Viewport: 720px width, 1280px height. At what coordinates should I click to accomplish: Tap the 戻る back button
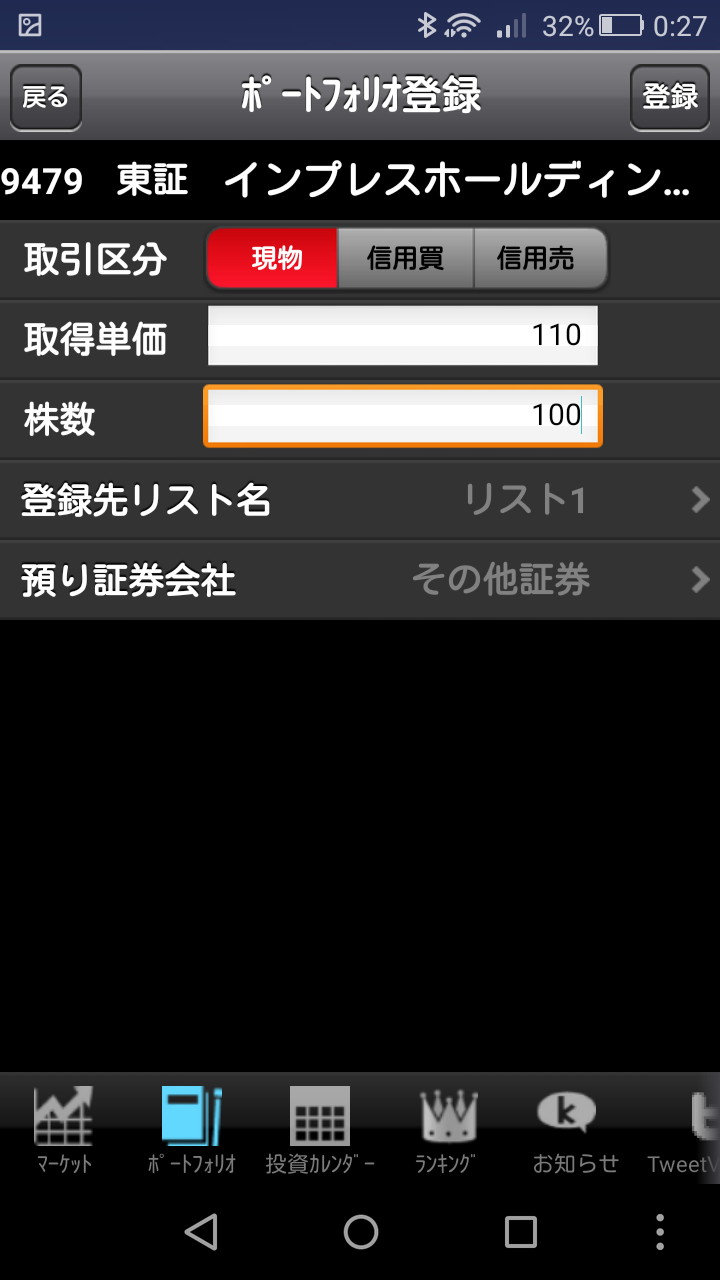pos(46,97)
